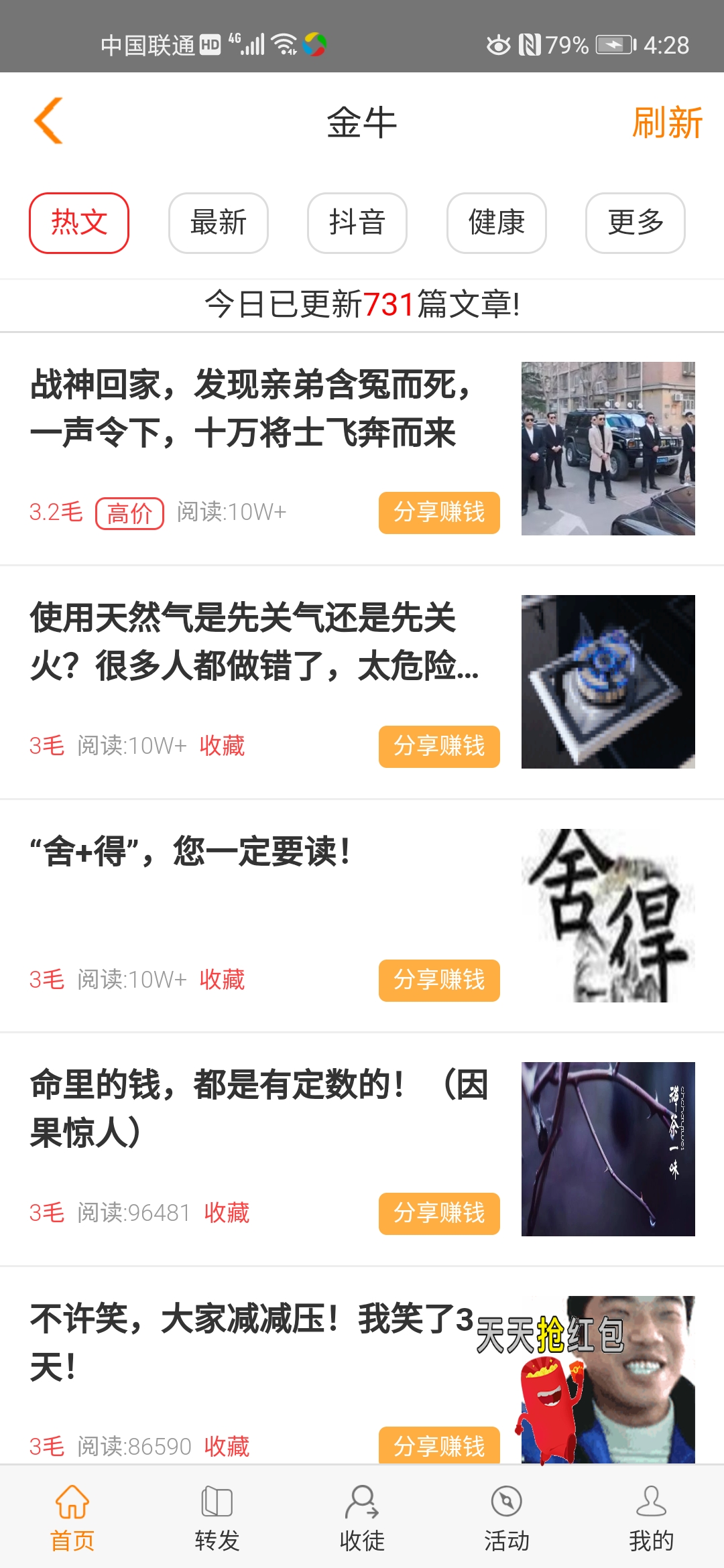This screenshot has width=724, height=1568.
Task: Tap 刷新 to refresh articles
Action: click(x=666, y=123)
